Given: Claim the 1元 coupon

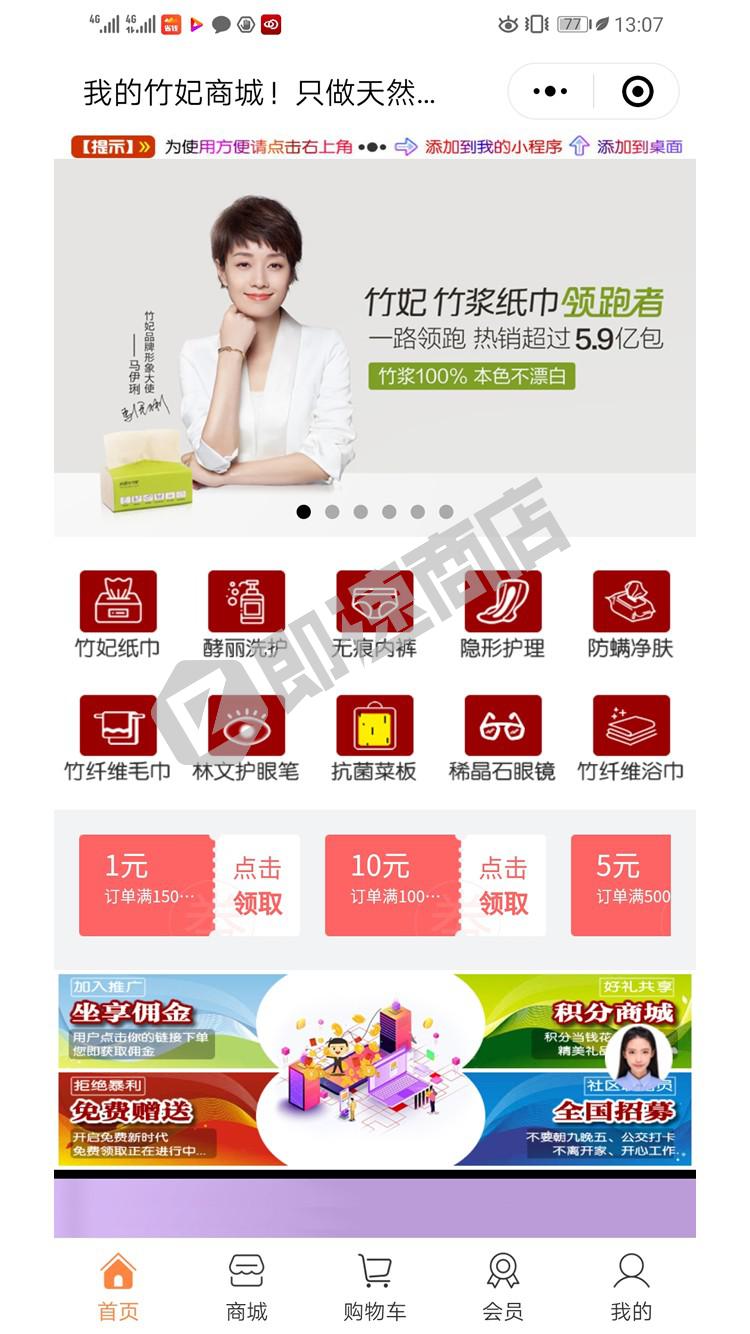Looking at the screenshot, I should [x=258, y=885].
